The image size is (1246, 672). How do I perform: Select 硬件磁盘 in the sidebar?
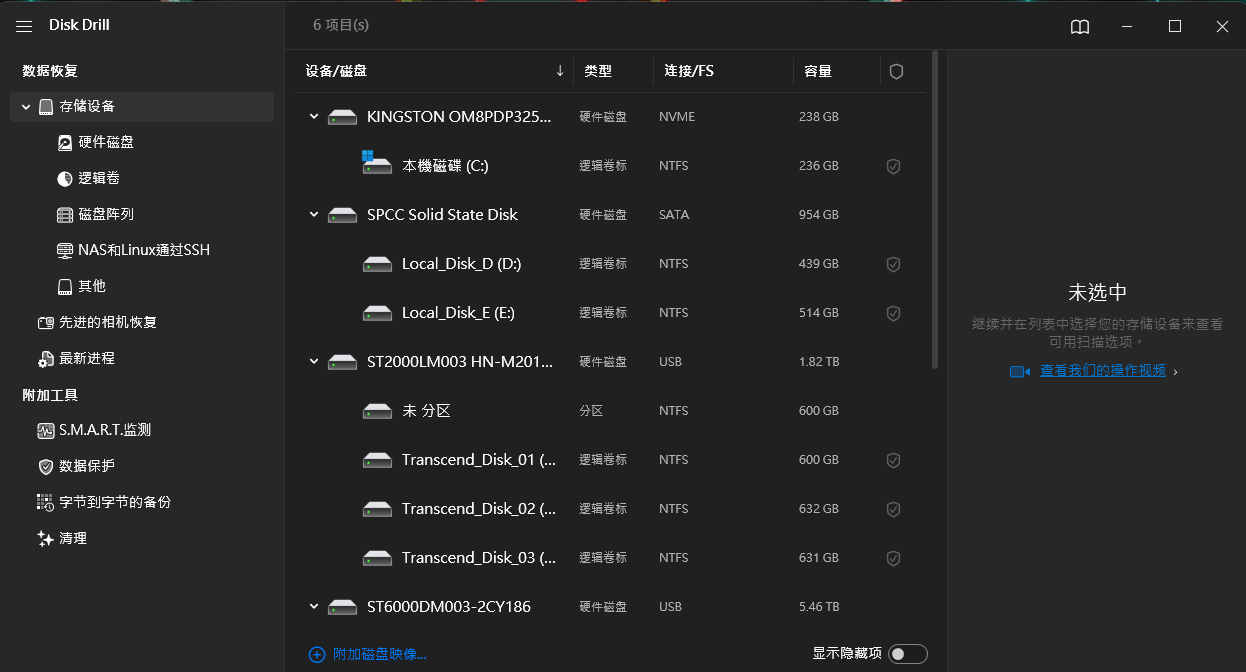[106, 142]
